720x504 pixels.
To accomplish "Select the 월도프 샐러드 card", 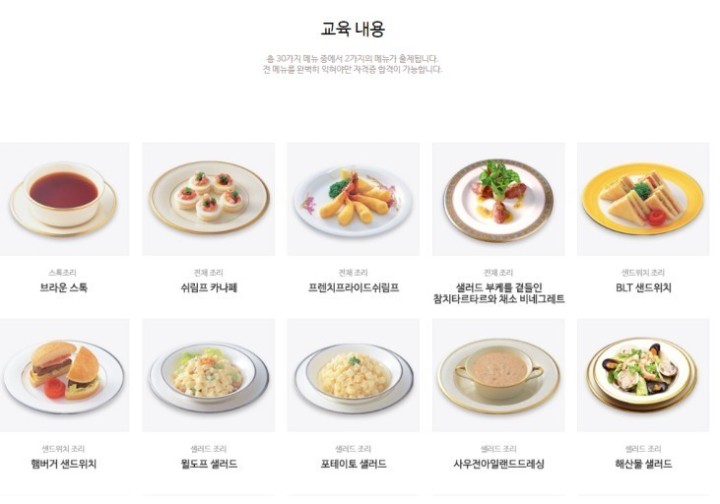I will [x=208, y=375].
